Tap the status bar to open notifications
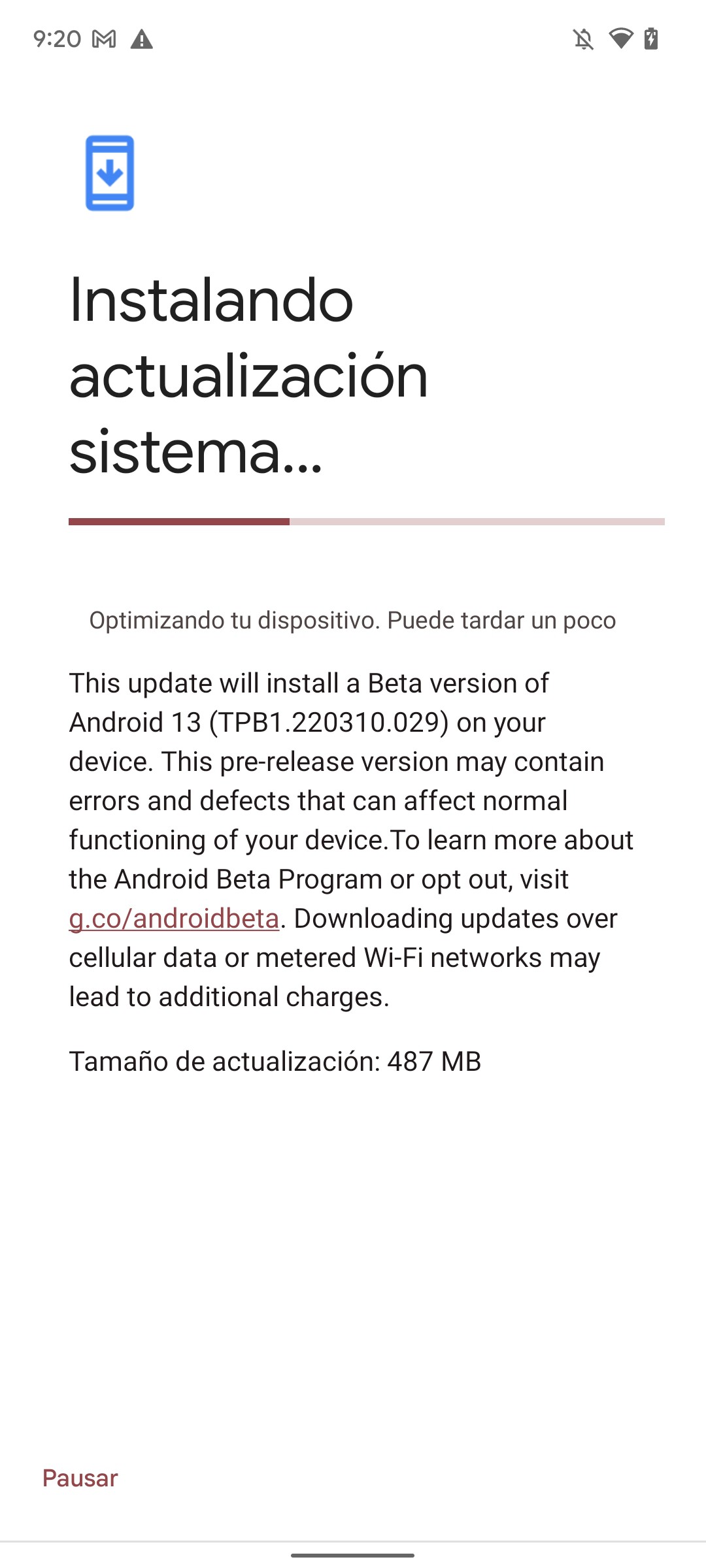This screenshot has width=706, height=1568. point(353,41)
